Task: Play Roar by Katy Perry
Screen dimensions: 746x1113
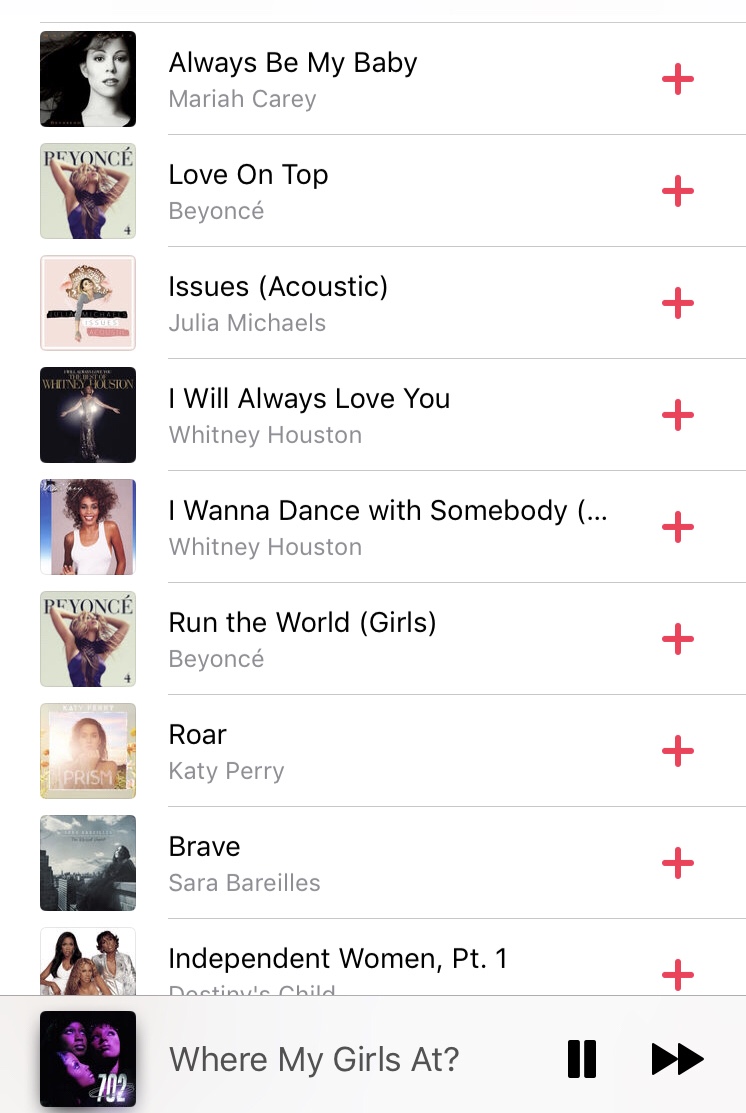Action: (226, 751)
